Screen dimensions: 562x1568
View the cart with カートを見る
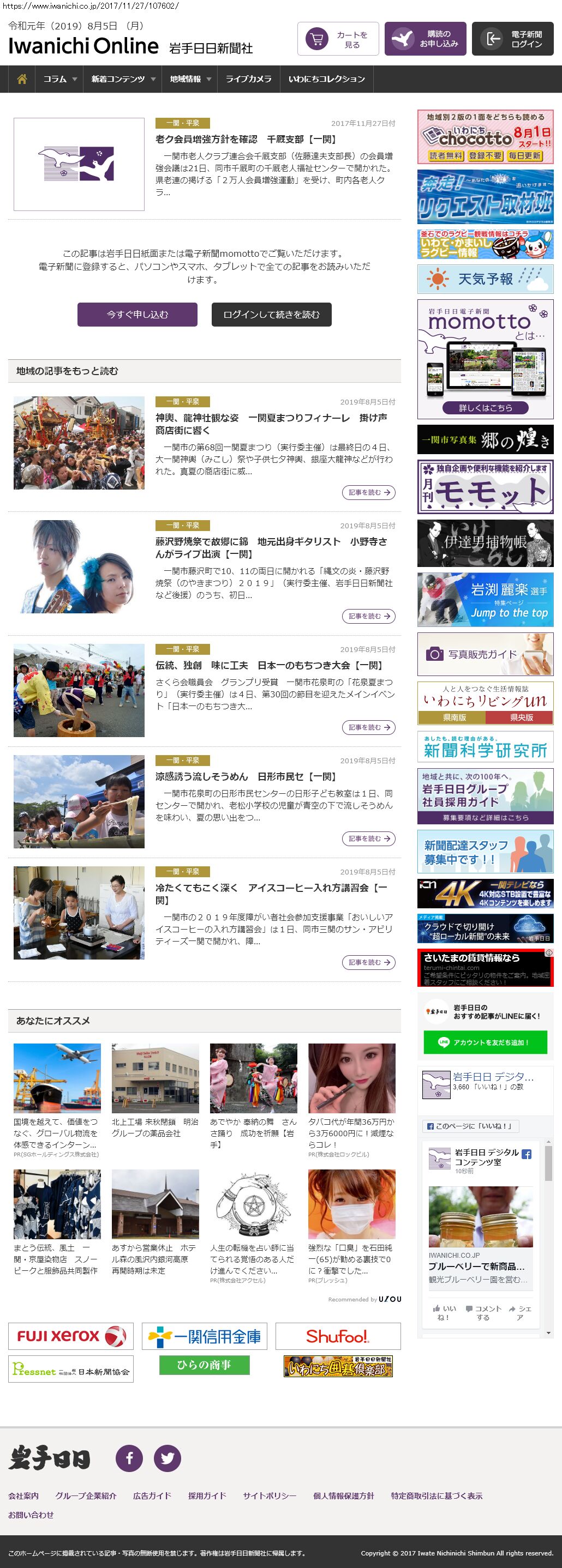click(338, 40)
